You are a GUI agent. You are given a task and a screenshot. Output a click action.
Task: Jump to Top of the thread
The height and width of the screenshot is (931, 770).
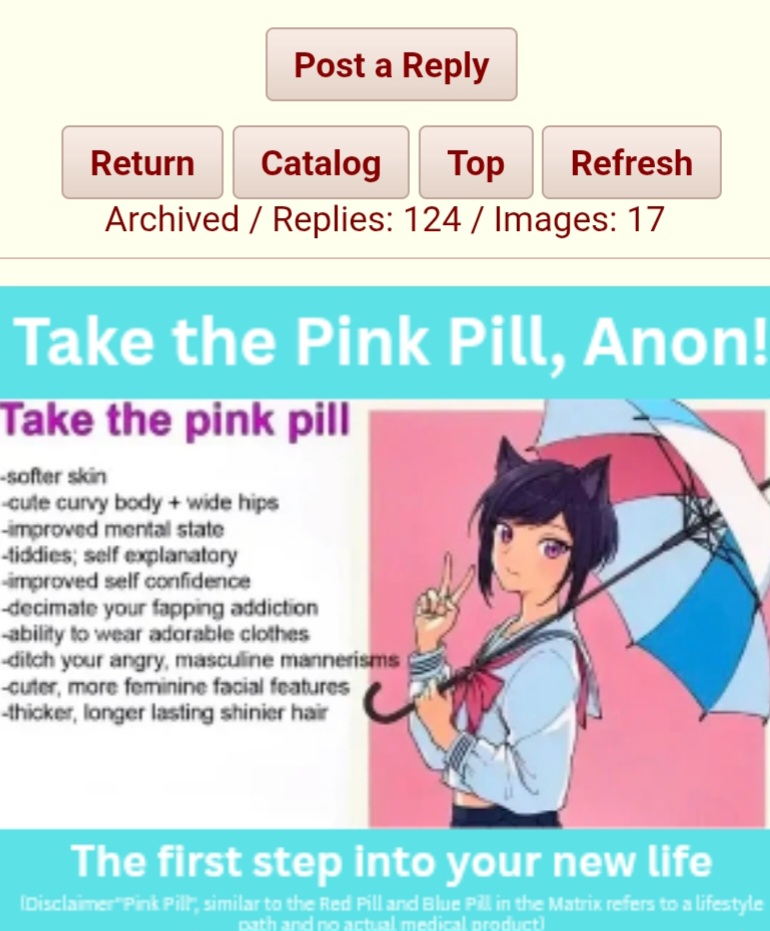[475, 162]
